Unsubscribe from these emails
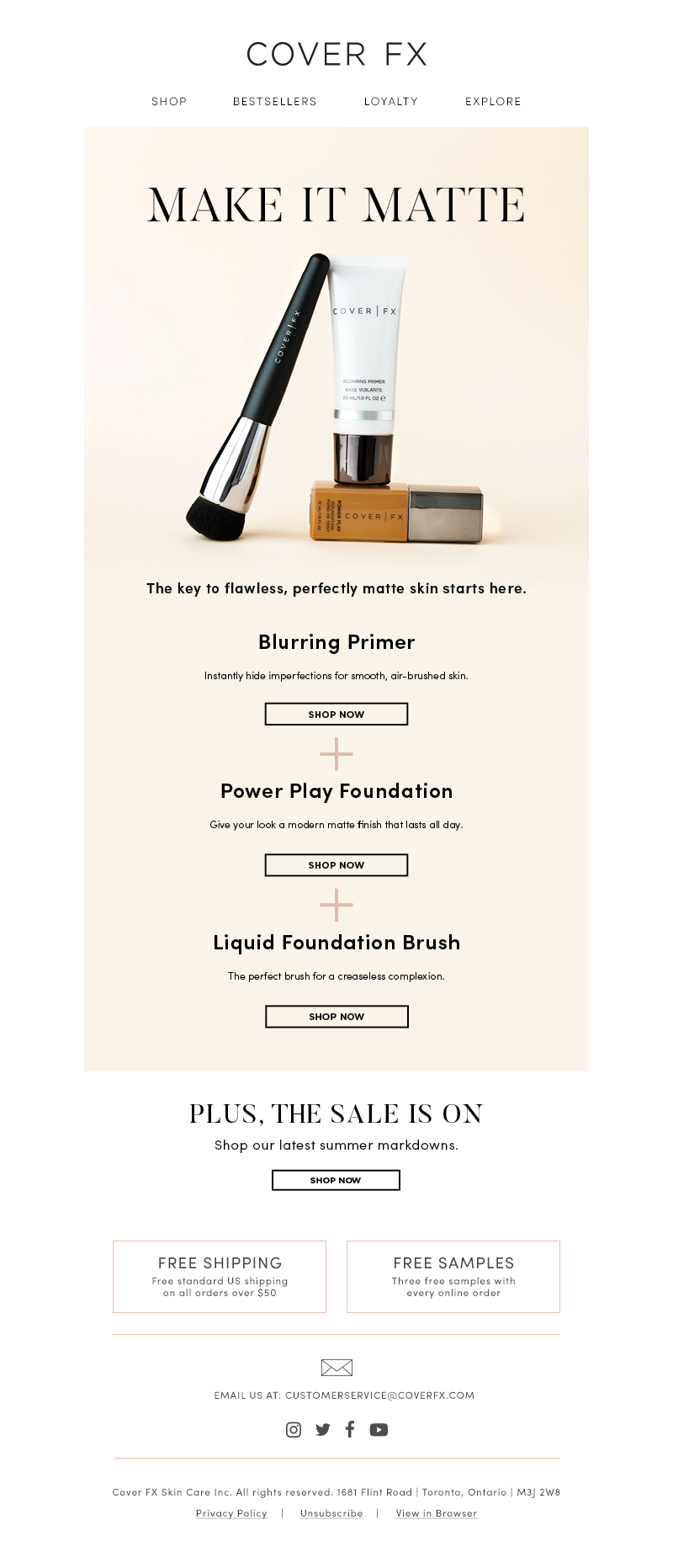This screenshot has width=673, height=1568. click(x=331, y=1512)
